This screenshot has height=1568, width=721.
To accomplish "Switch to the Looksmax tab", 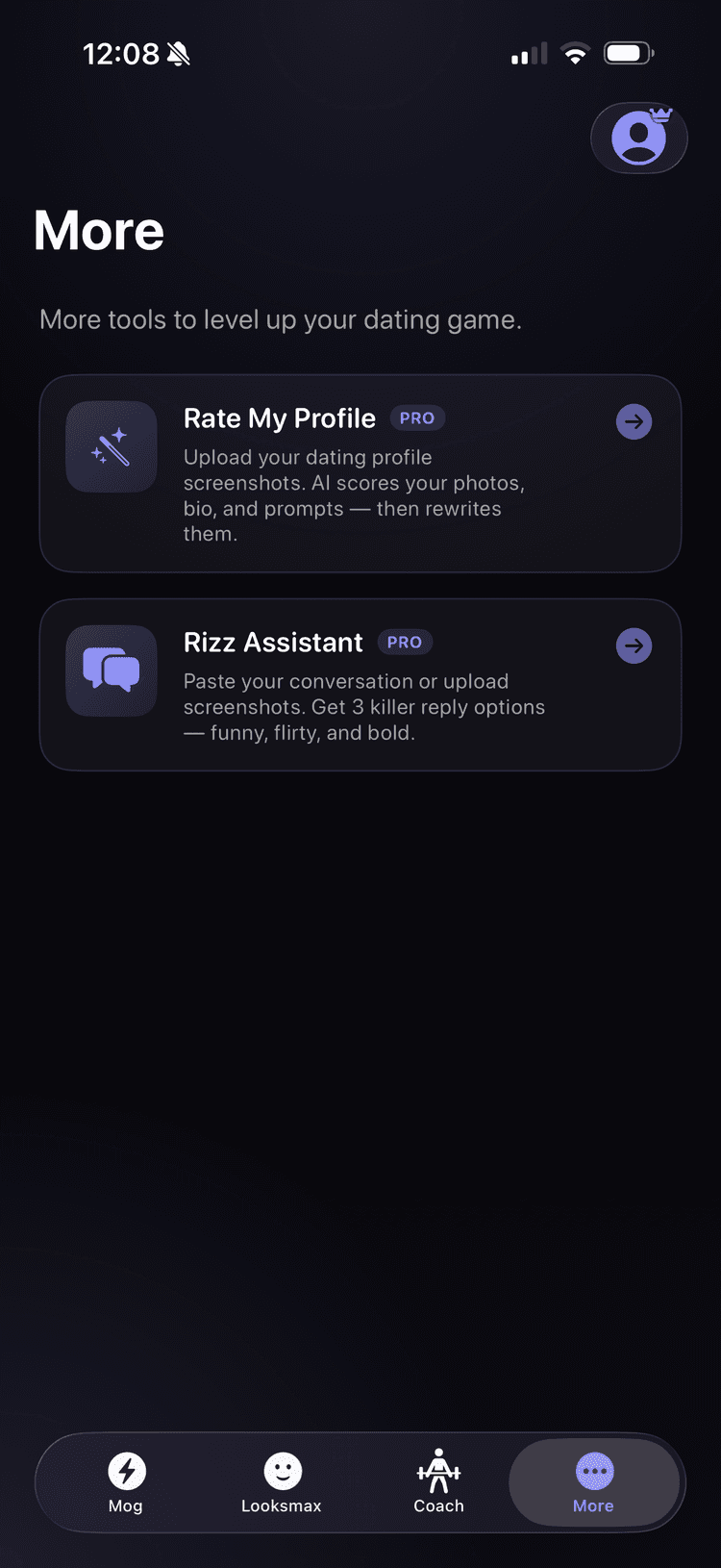I will [281, 1482].
